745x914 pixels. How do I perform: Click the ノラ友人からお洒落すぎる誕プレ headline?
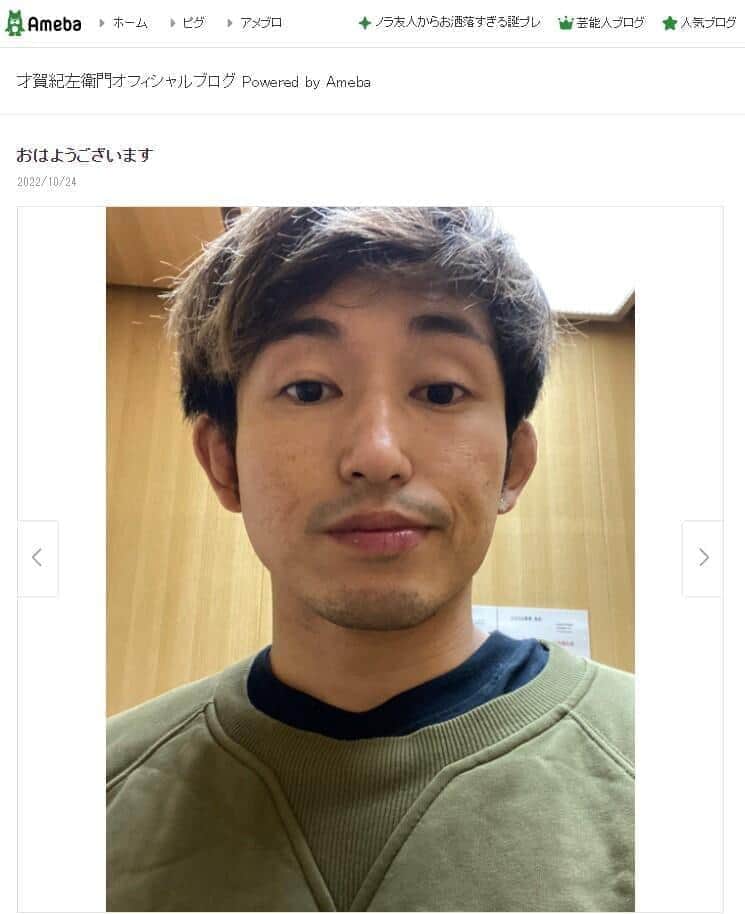click(x=456, y=19)
